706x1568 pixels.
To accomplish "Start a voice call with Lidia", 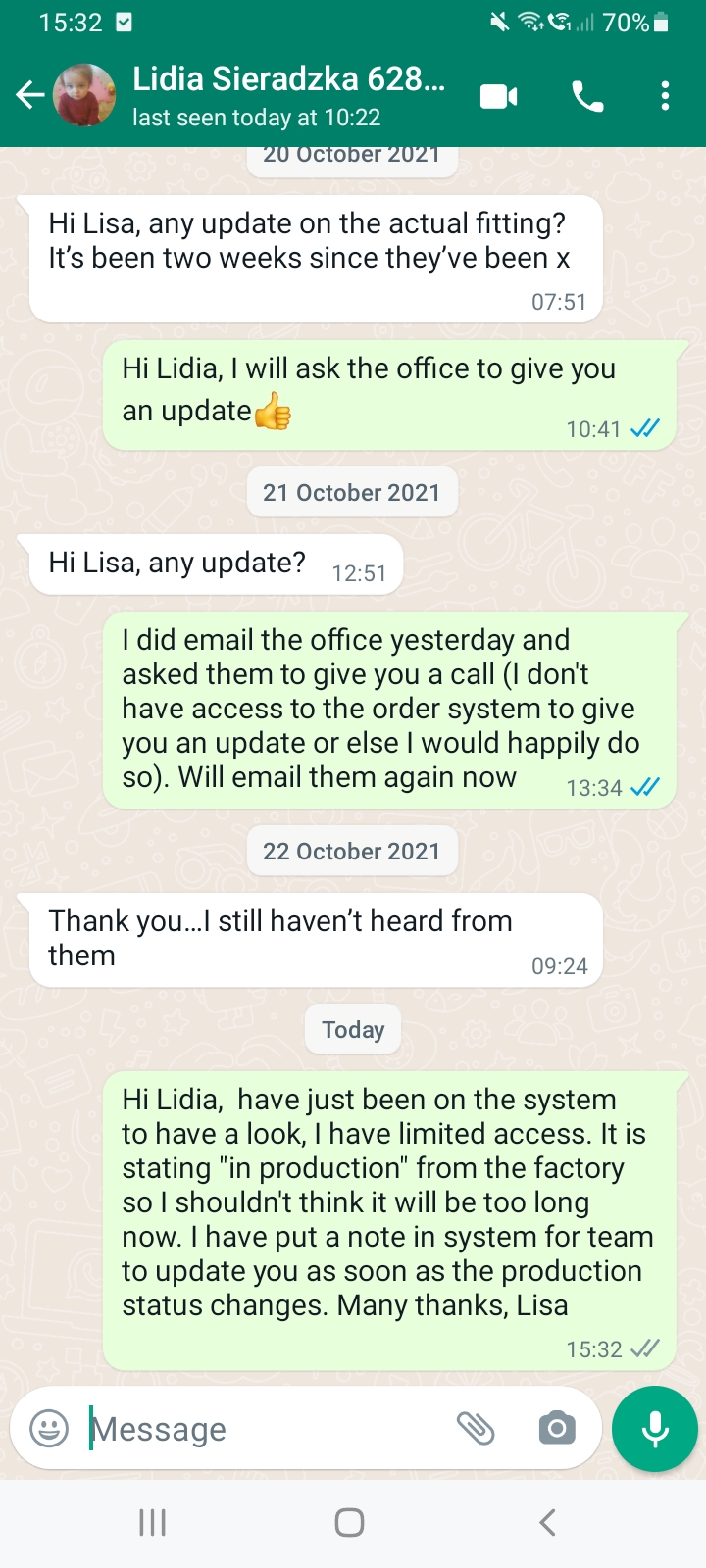I will coord(587,96).
